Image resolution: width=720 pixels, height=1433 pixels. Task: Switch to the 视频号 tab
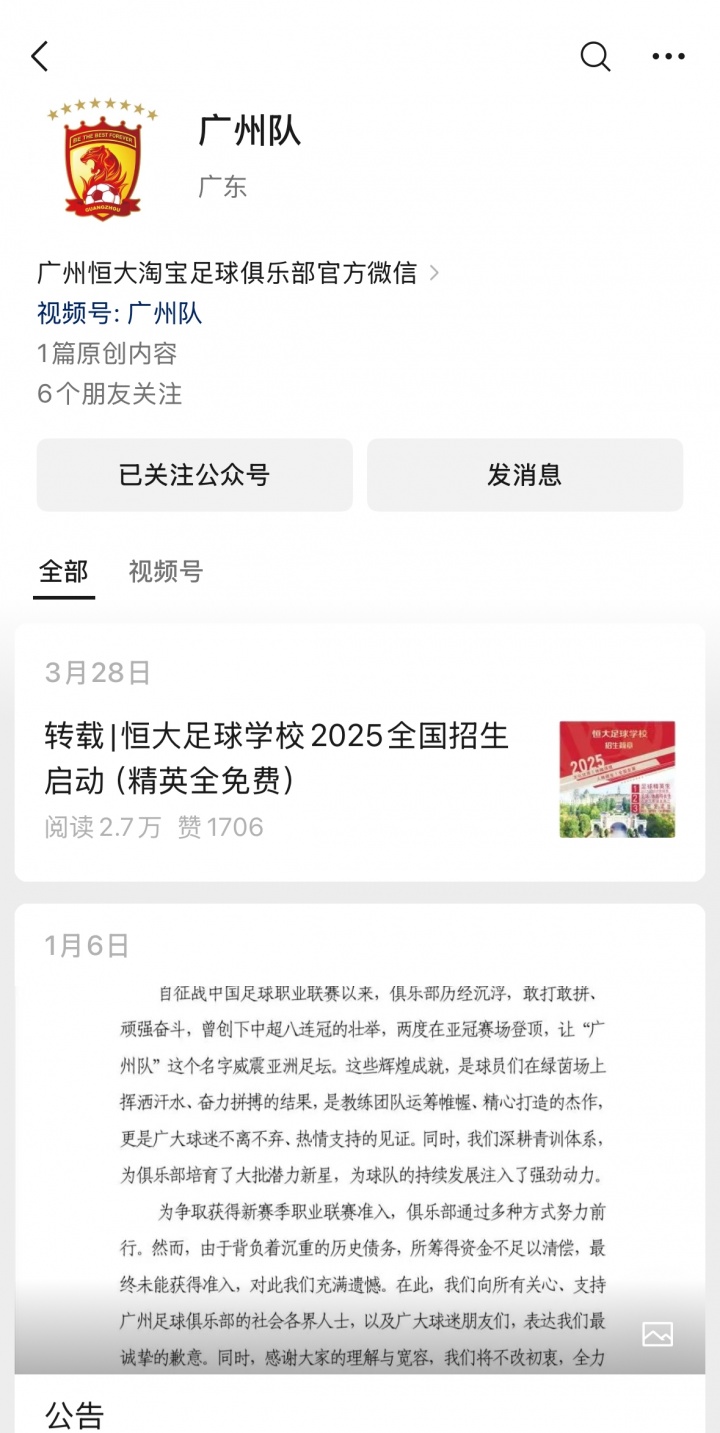[165, 572]
